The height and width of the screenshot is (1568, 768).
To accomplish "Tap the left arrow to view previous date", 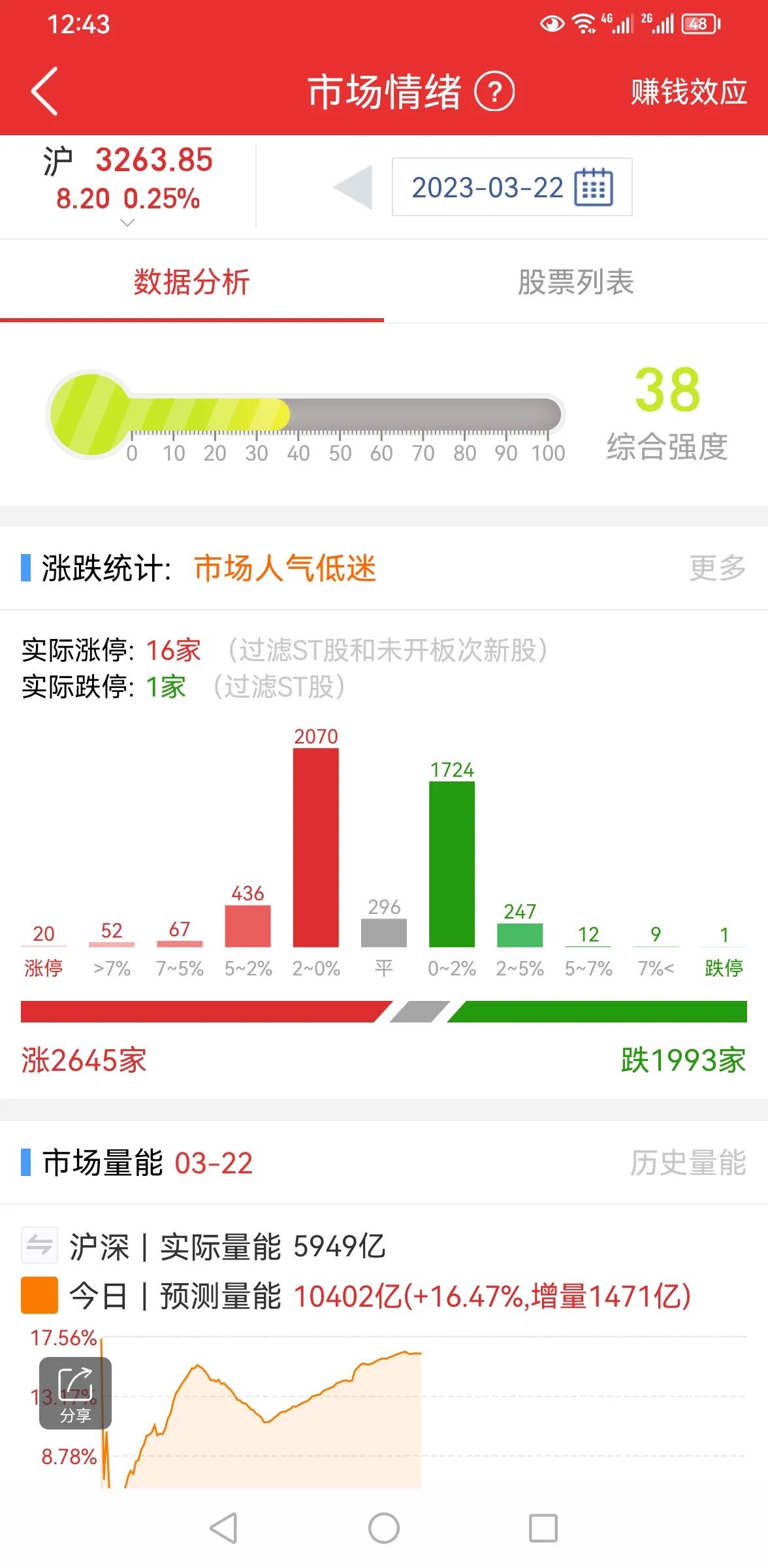I will [x=353, y=186].
